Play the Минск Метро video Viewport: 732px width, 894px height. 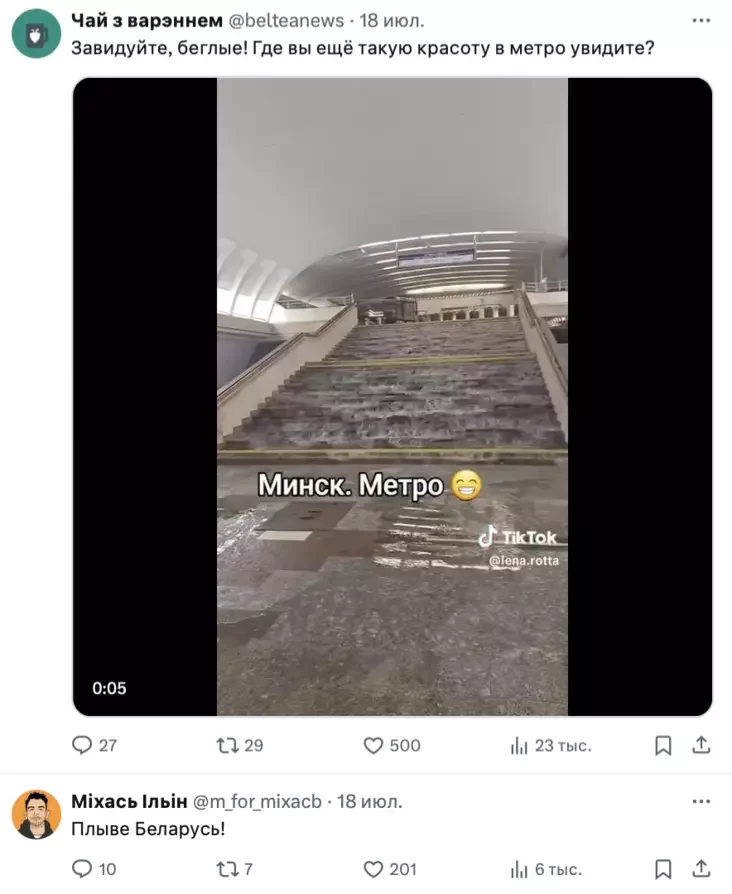click(392, 397)
